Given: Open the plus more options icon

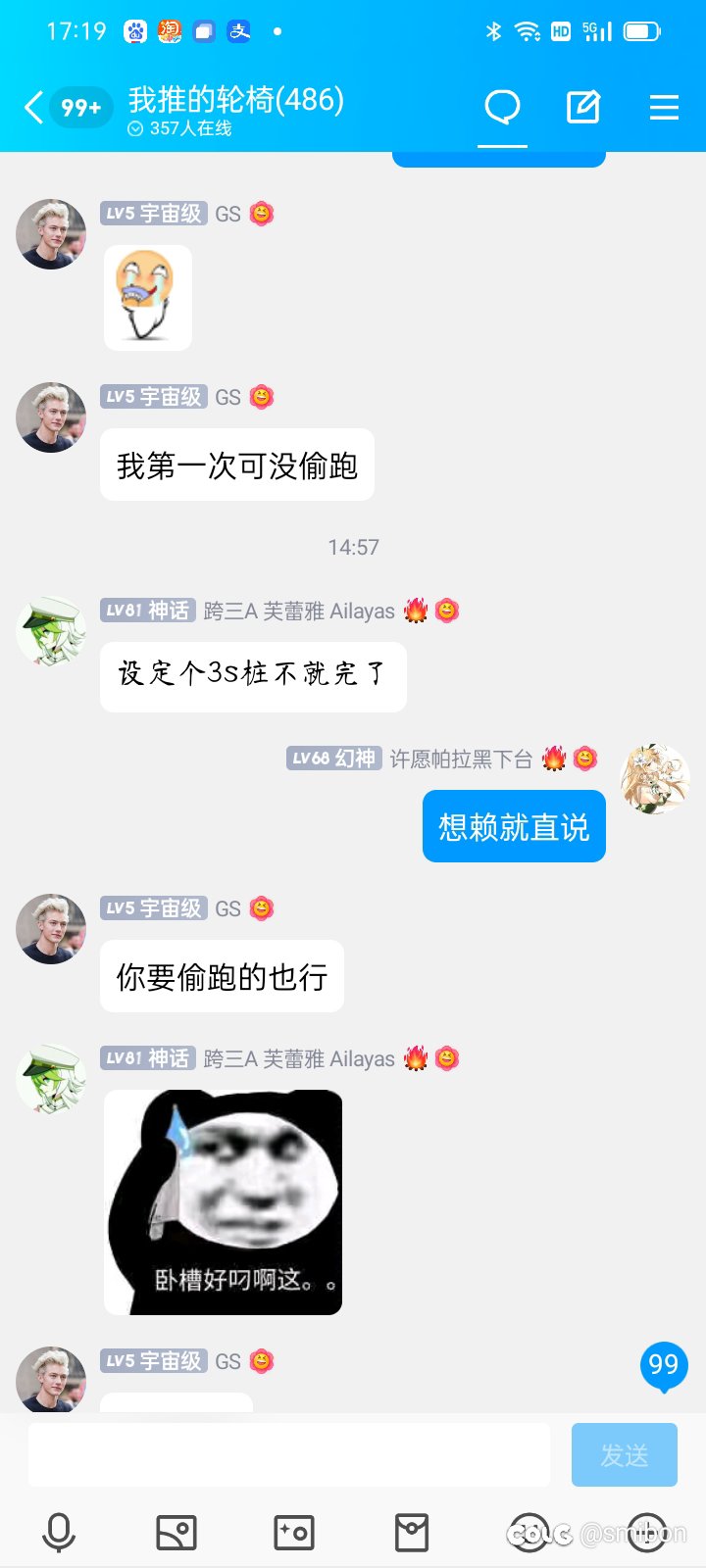Looking at the screenshot, I should tap(647, 1533).
